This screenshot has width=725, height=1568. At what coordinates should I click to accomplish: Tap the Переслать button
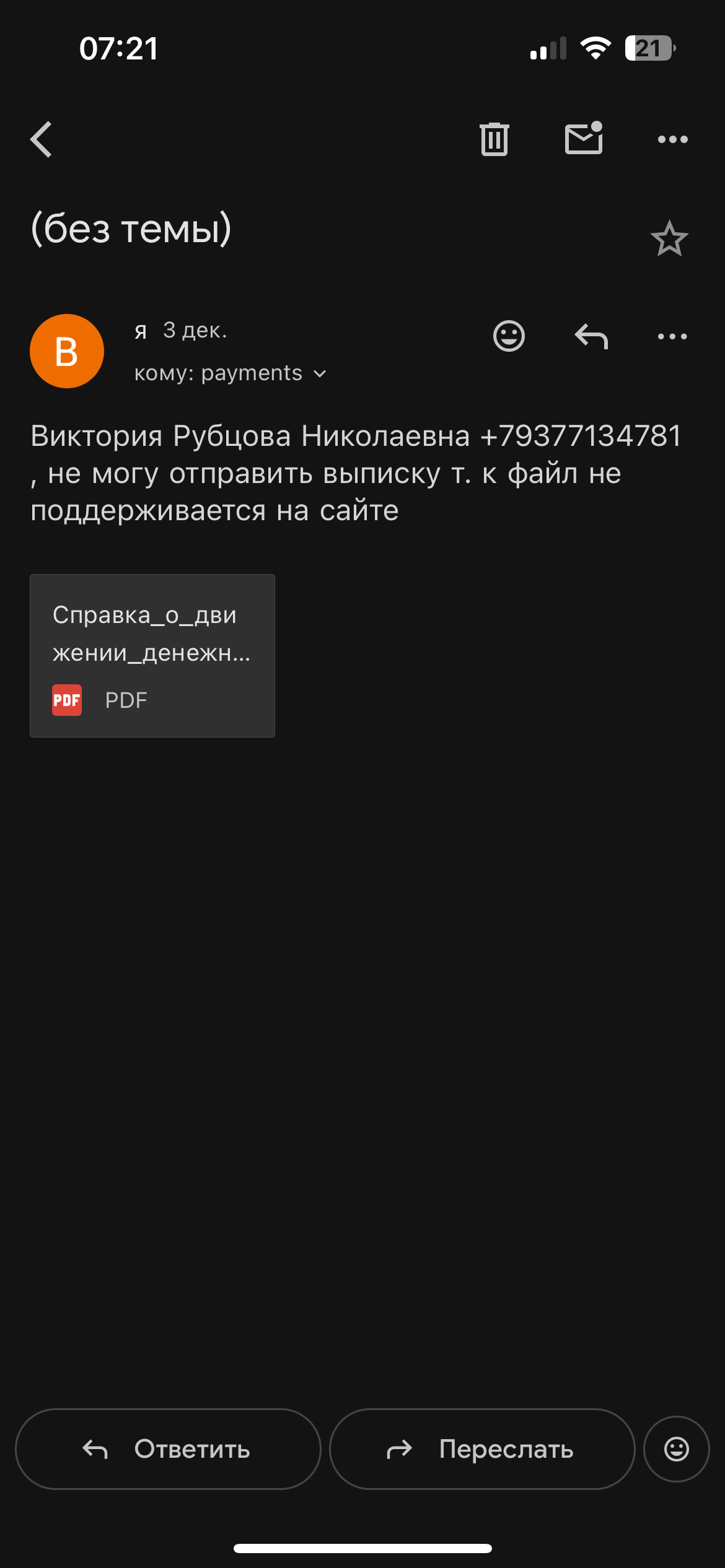click(x=482, y=1449)
